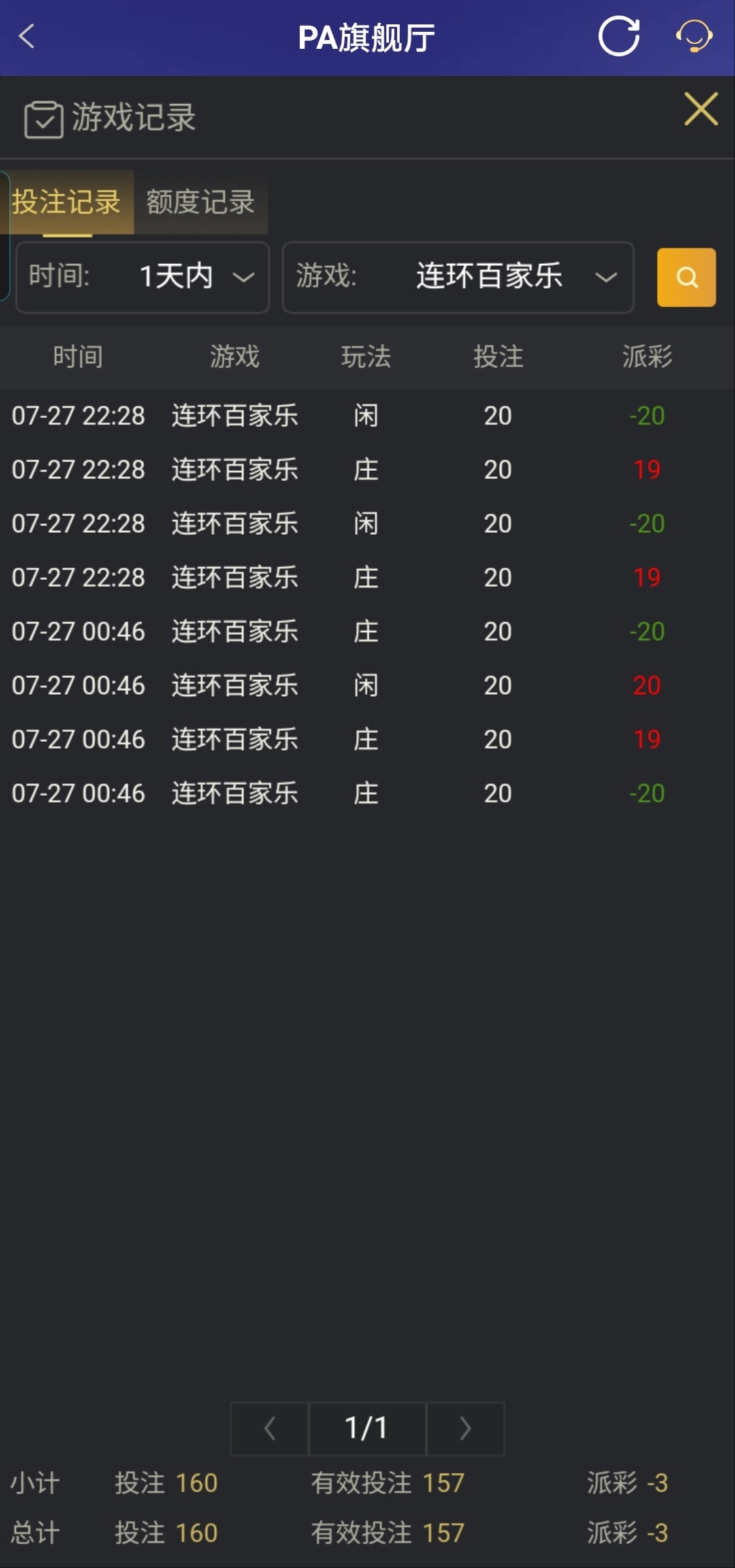Switch to 额度记录 tab
735x1568 pixels.
pos(201,202)
